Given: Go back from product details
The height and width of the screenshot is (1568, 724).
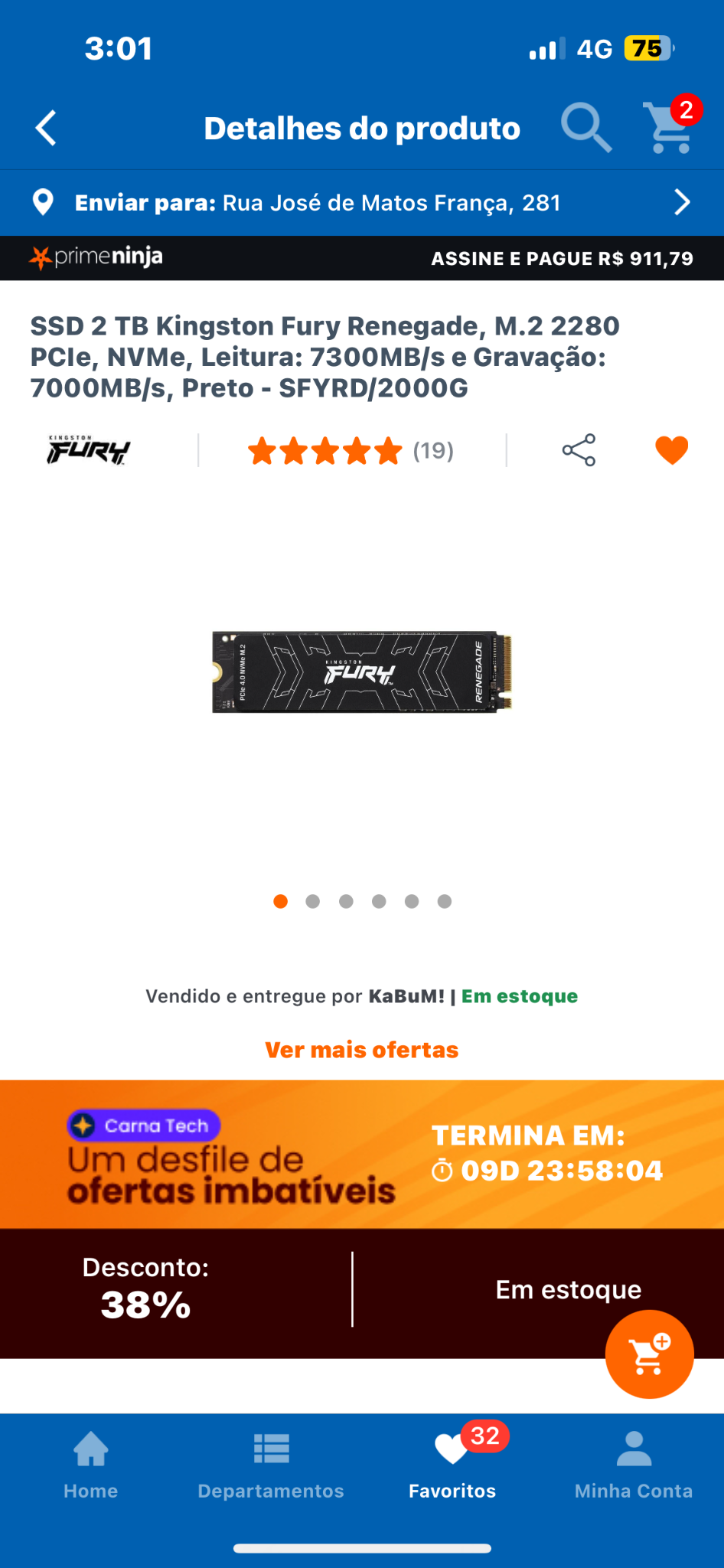Looking at the screenshot, I should pos(46,128).
